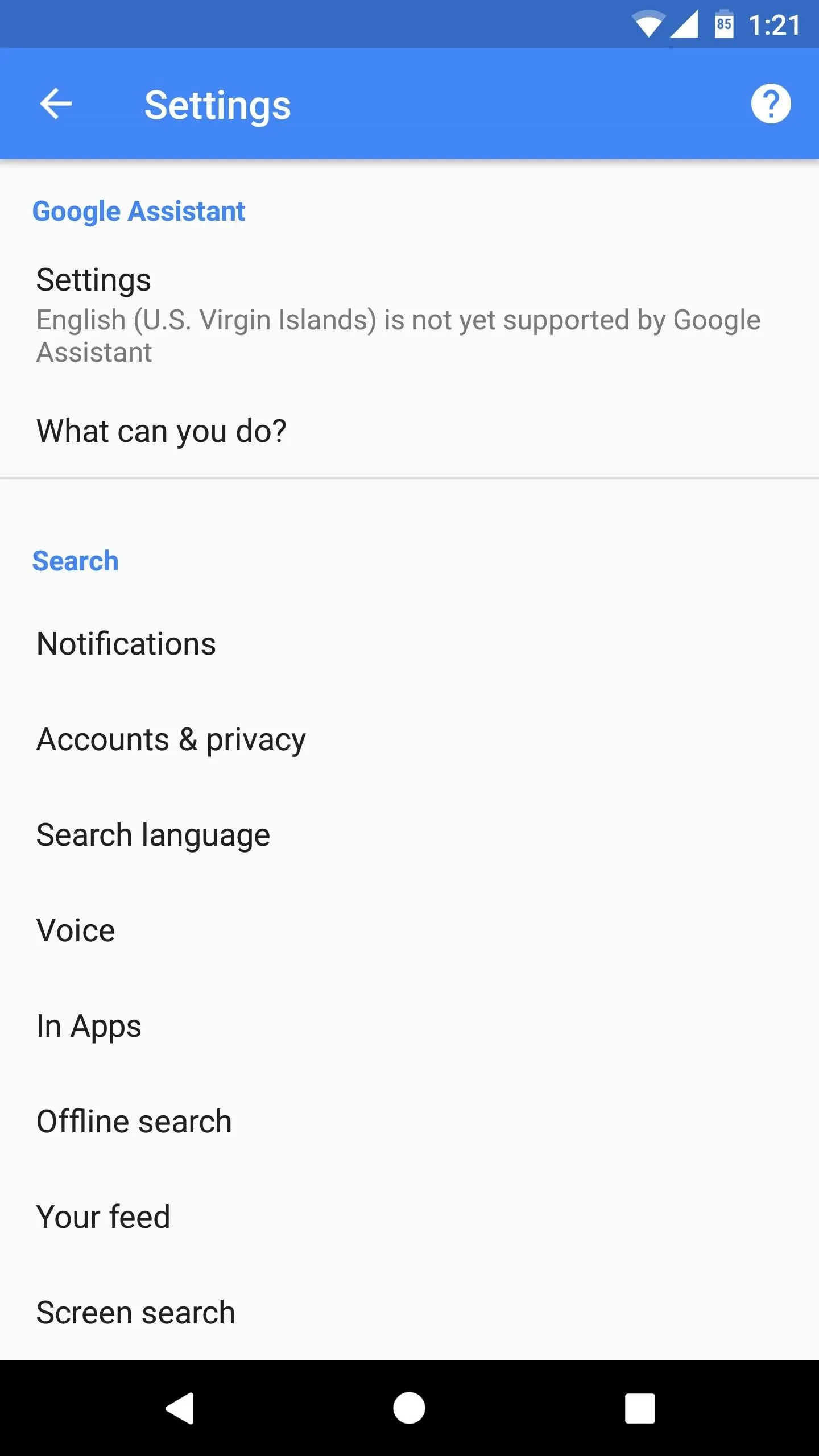Open Voice settings
The width and height of the screenshot is (819, 1456).
pyautogui.click(x=409, y=930)
